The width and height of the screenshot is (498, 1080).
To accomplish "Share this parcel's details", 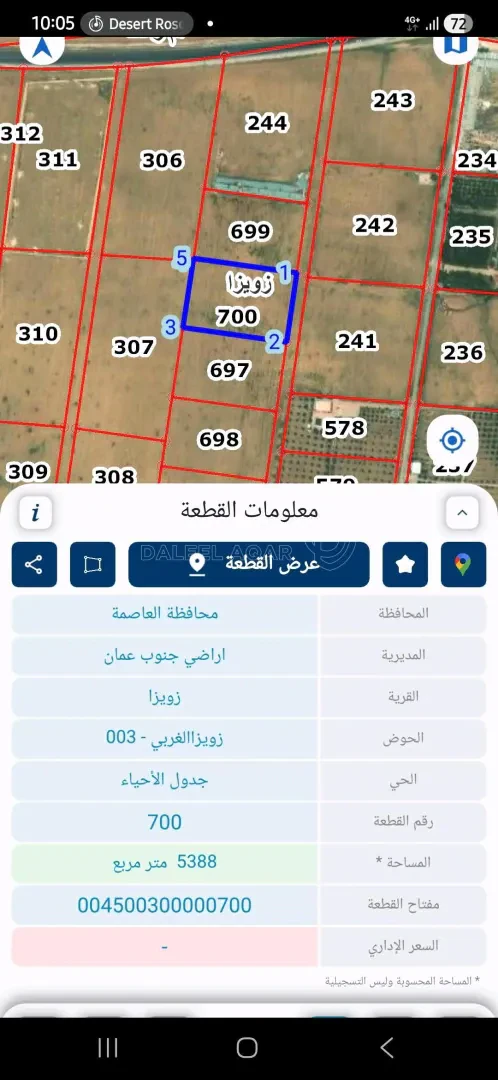I will coord(34,565).
